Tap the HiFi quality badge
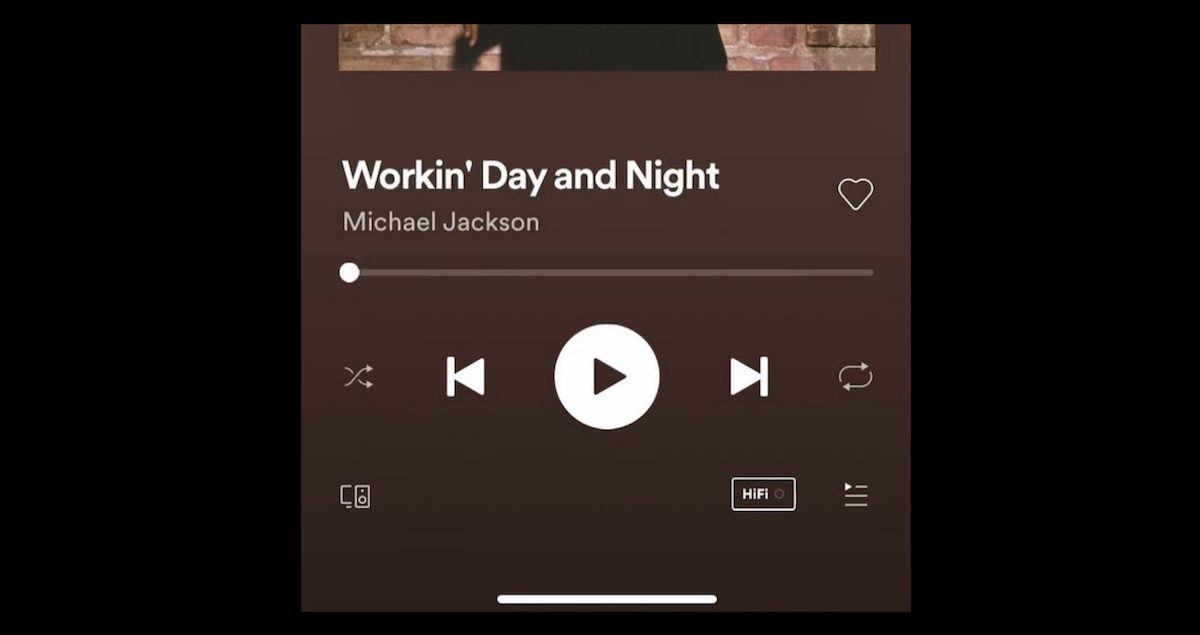Screen dimensions: 1200x635 pyautogui.click(x=763, y=494)
